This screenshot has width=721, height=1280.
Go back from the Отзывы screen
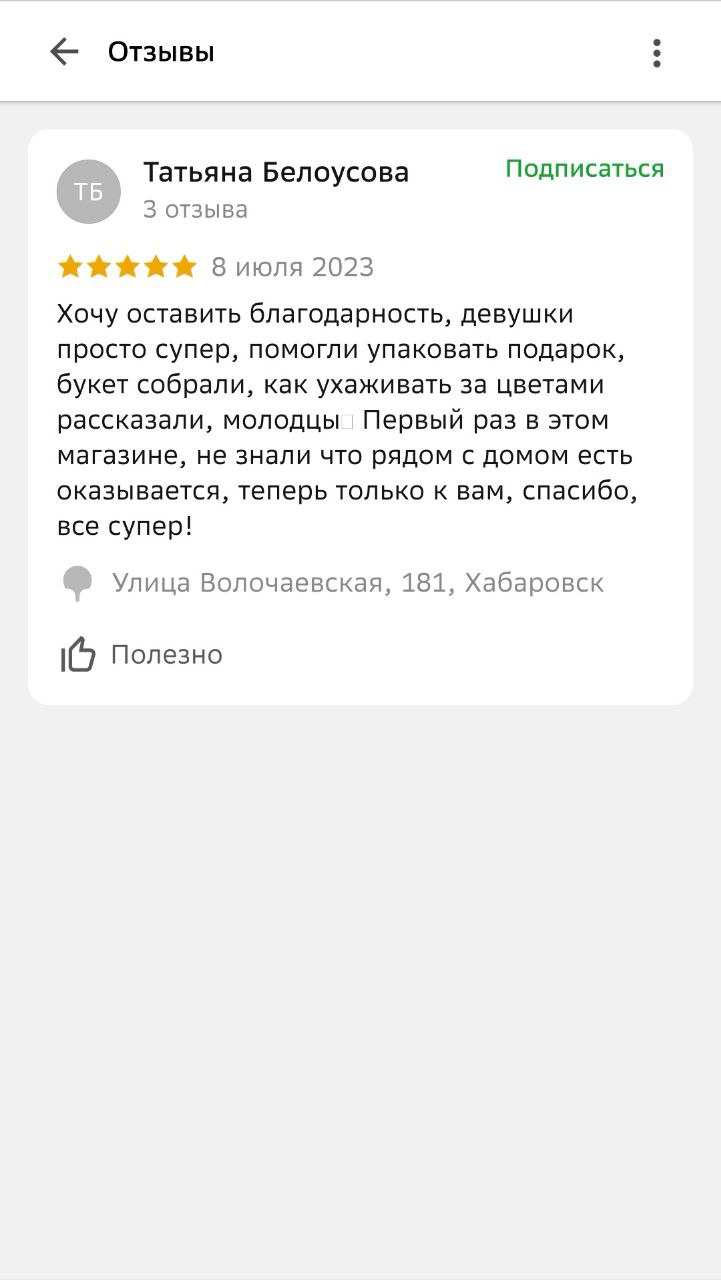64,52
